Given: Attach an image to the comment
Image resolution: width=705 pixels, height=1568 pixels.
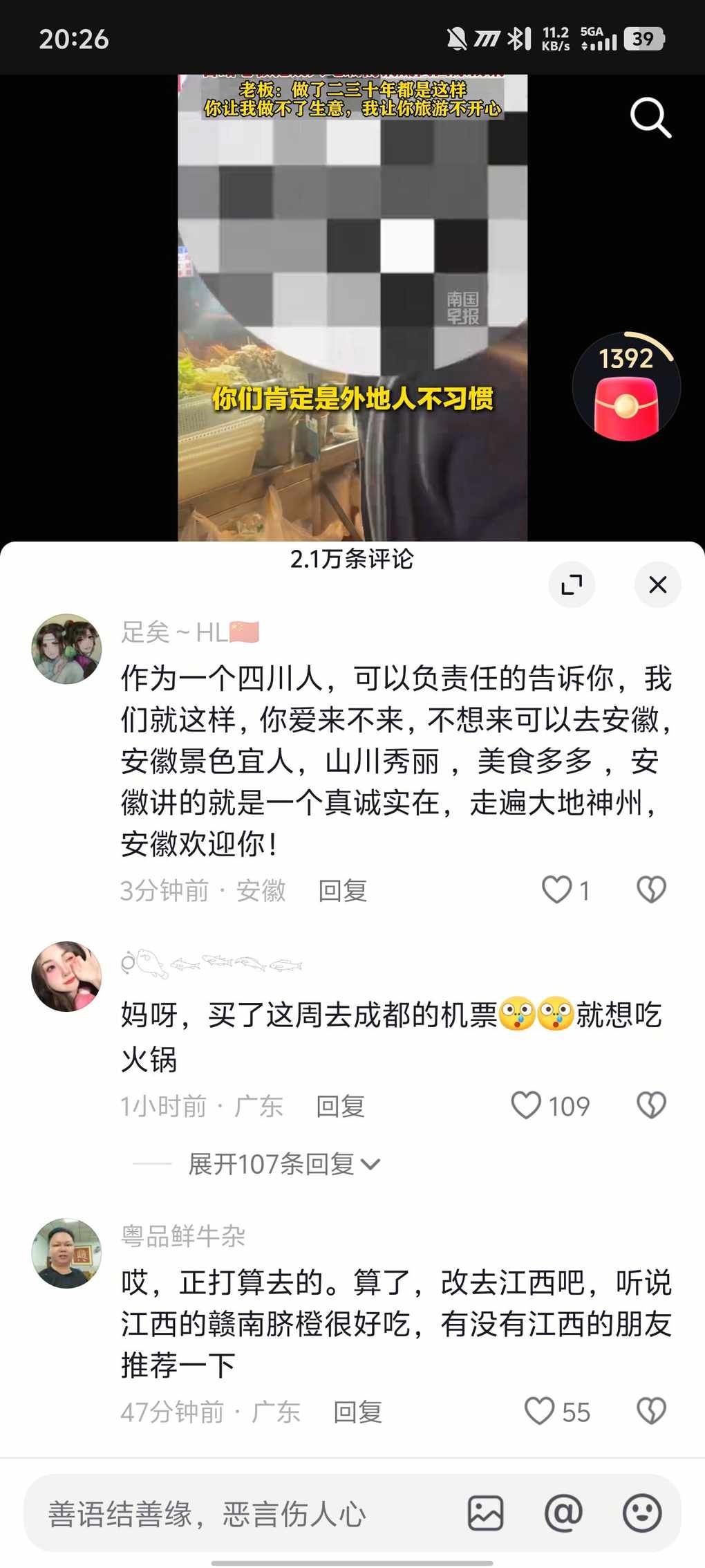Looking at the screenshot, I should click(x=485, y=1513).
